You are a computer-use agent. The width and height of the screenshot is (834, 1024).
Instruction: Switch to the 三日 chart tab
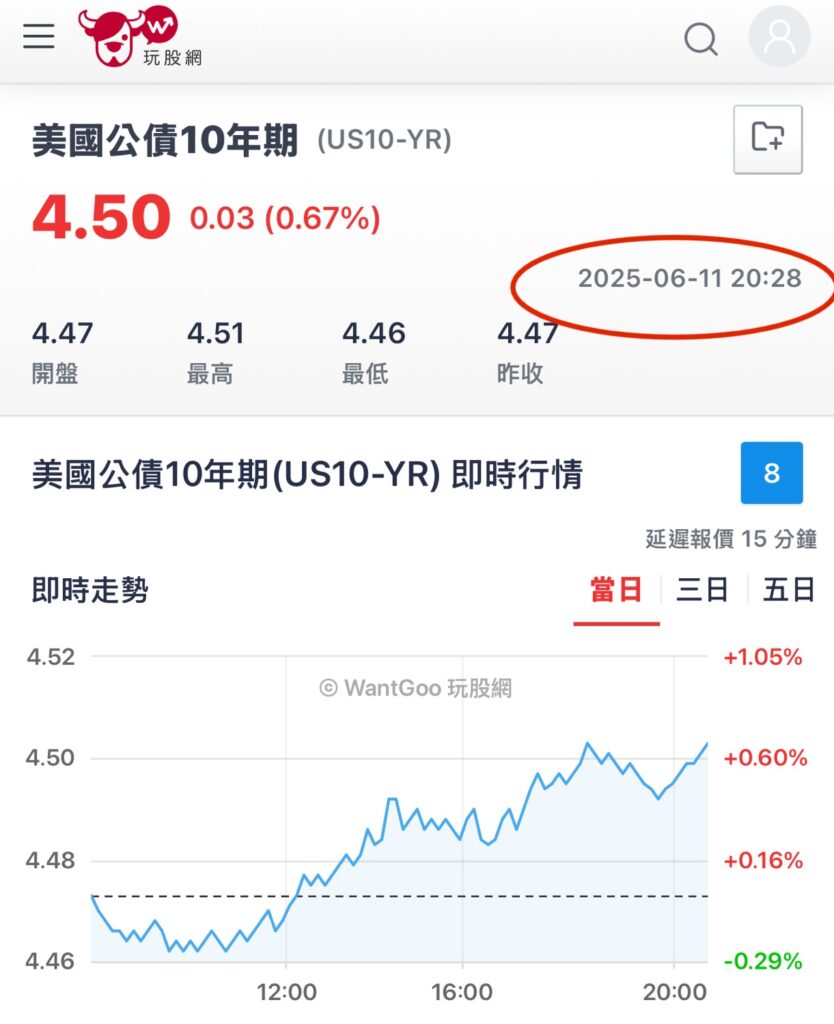[x=702, y=590]
